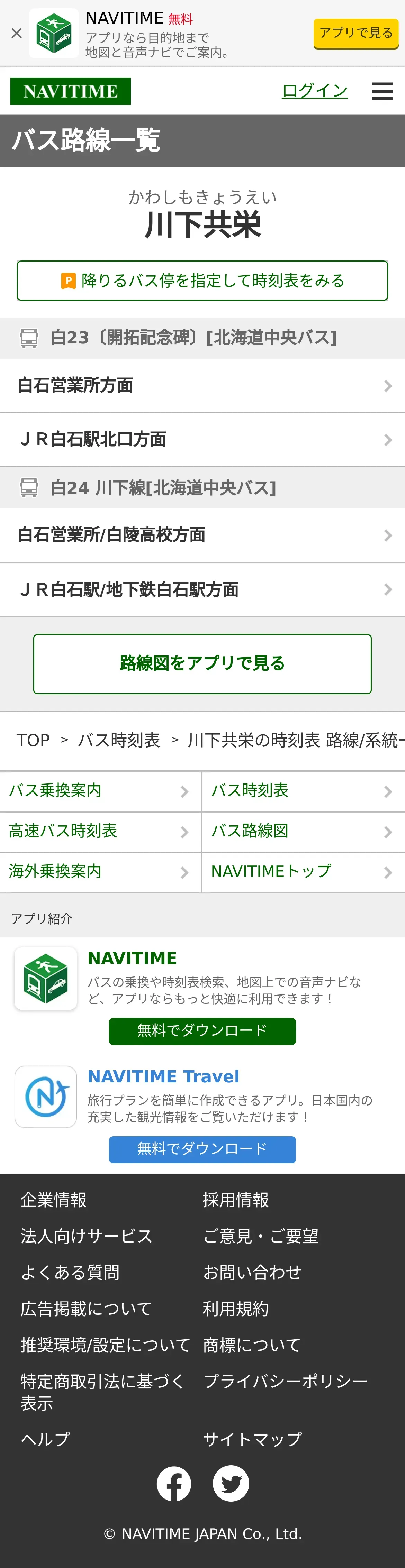
Task: Download the NAVITIME app for free
Action: point(202,1031)
